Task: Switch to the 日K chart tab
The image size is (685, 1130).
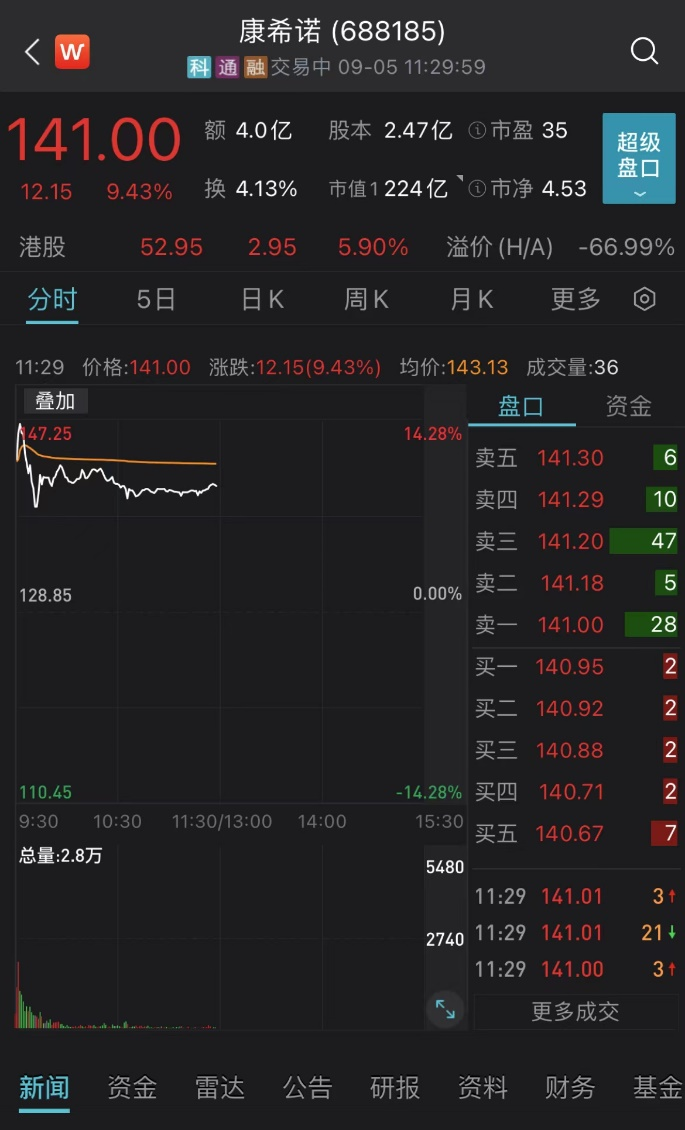Action: [x=263, y=299]
